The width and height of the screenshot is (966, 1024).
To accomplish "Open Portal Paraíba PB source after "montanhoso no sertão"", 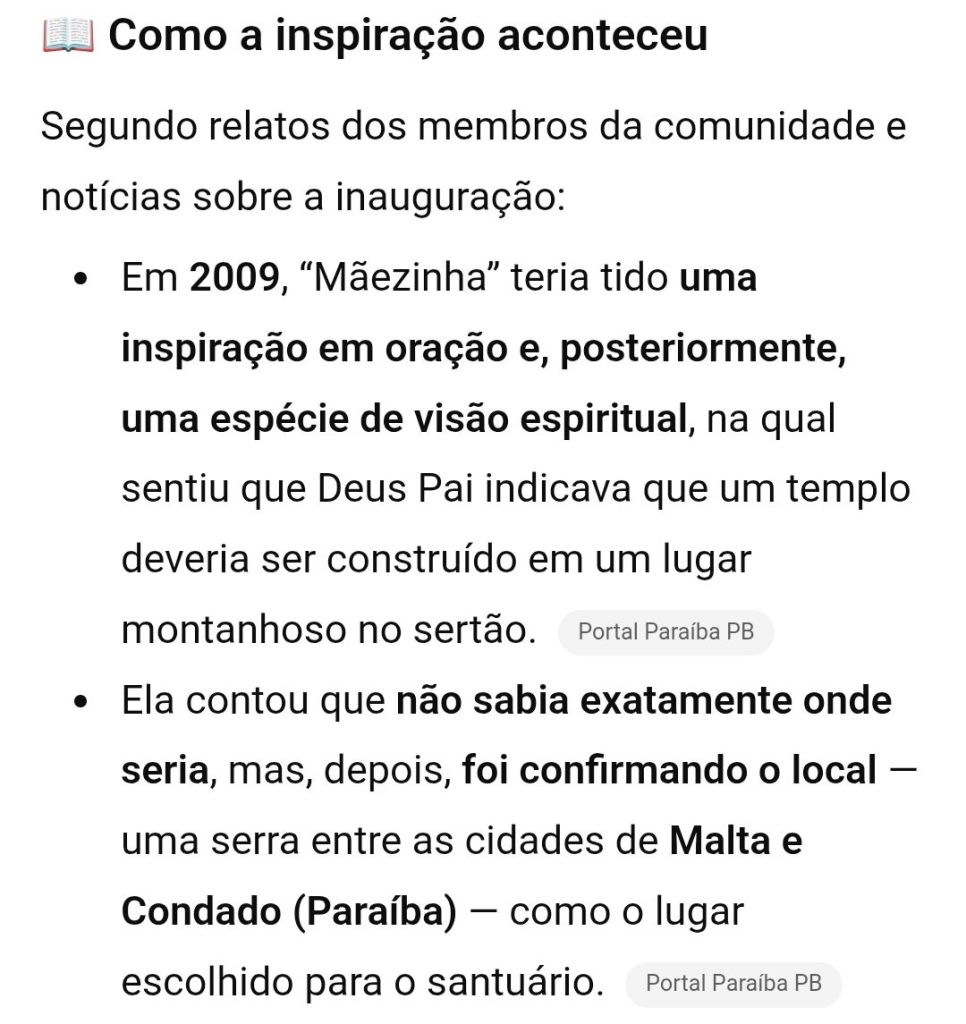I will click(x=666, y=633).
